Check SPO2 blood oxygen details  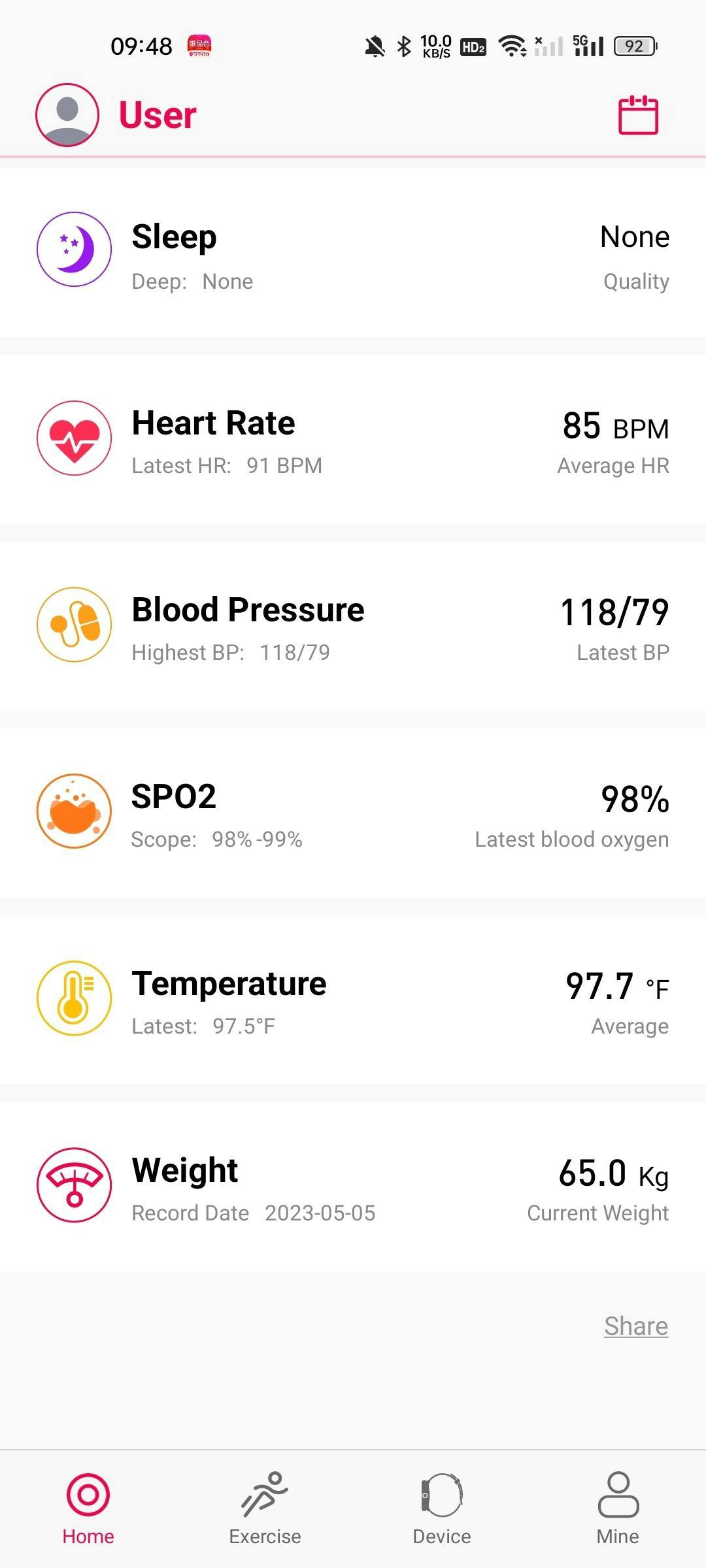tap(353, 813)
